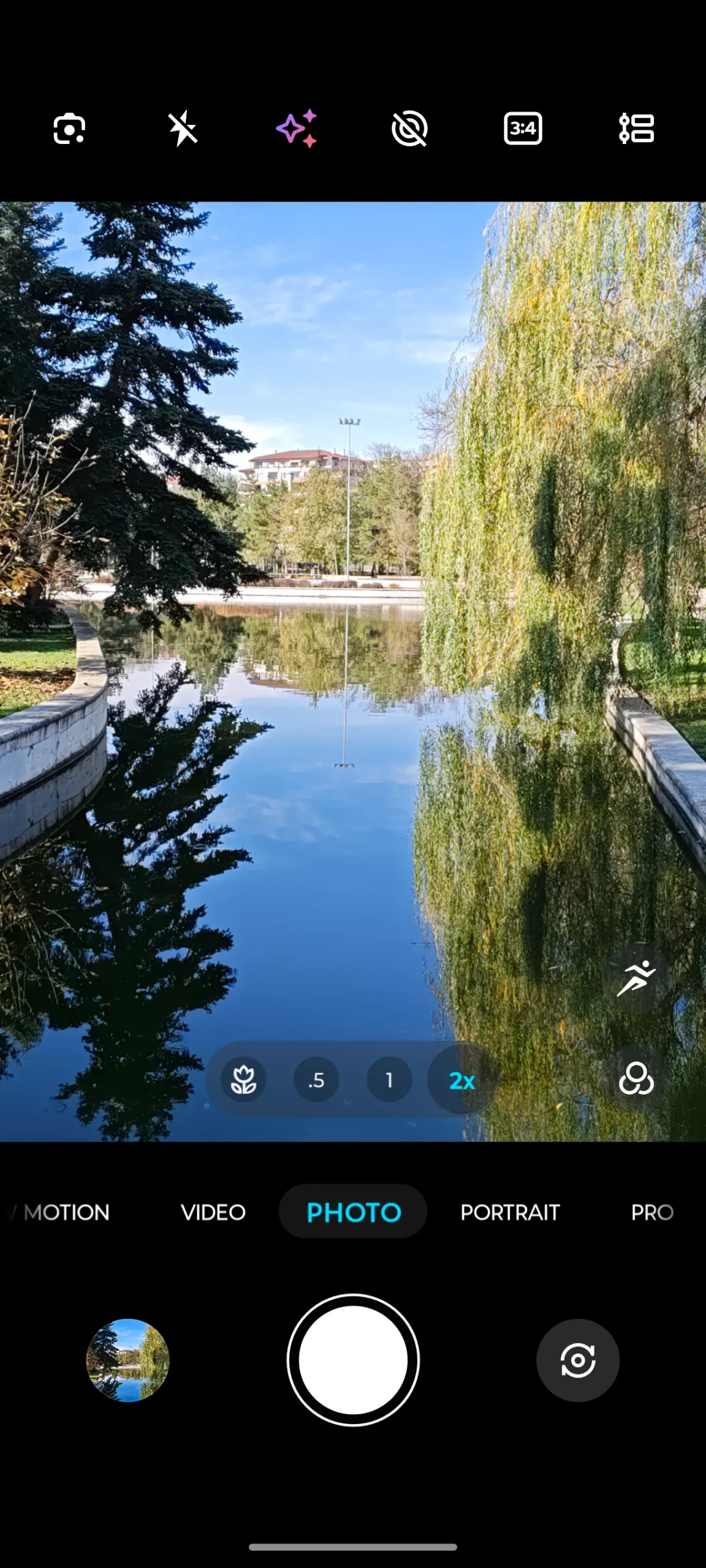Open color filters icon
Viewport: 706px width, 1568px height.
636,1079
